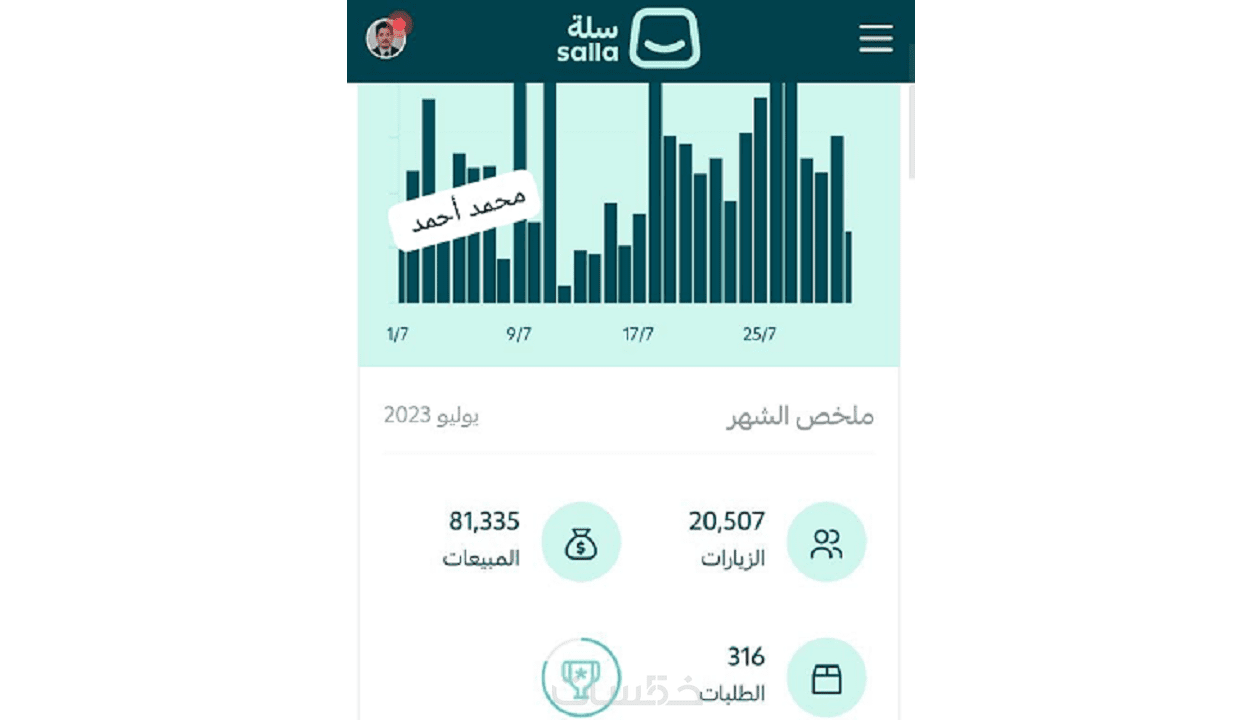Open the profile avatar in the header
The width and height of the screenshot is (1255, 720).
[386, 39]
